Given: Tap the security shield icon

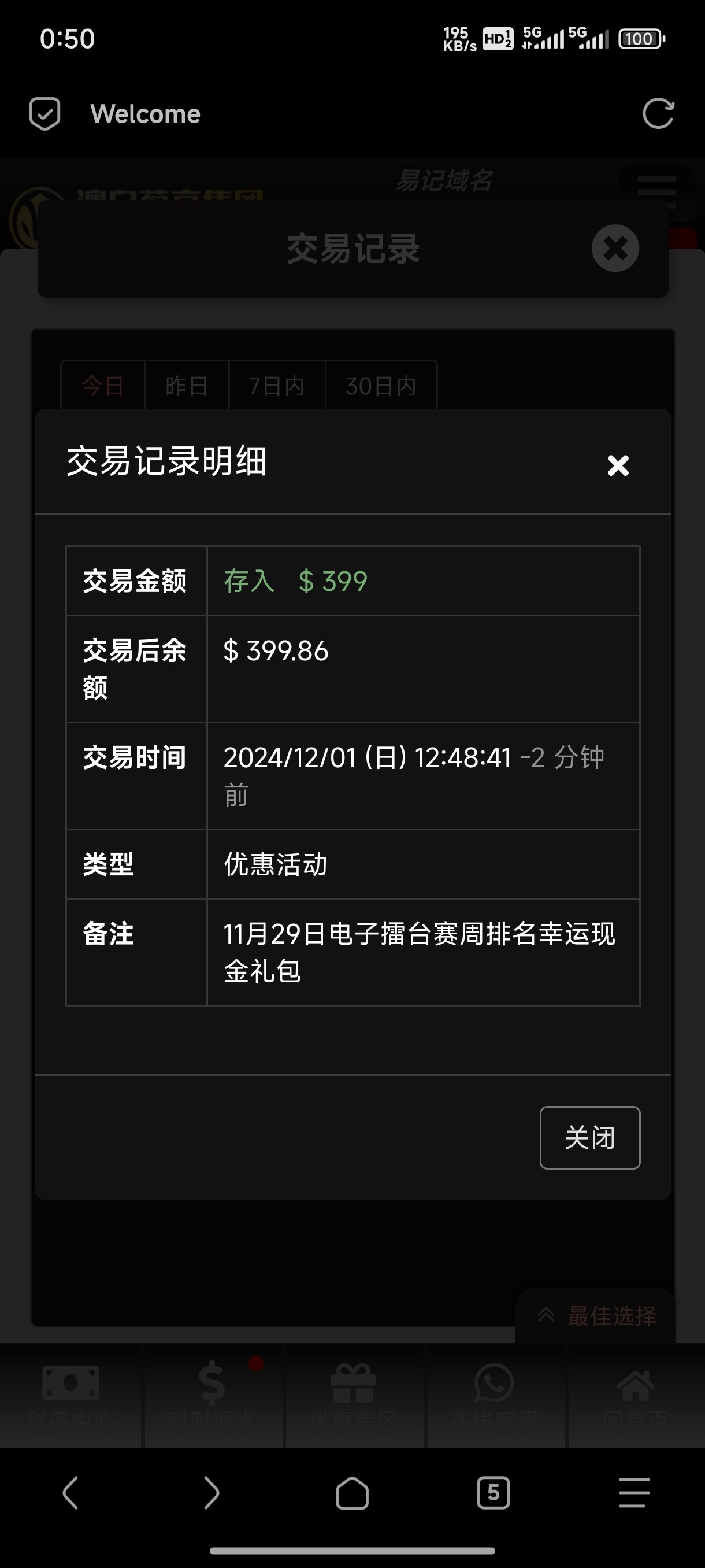Looking at the screenshot, I should (45, 114).
